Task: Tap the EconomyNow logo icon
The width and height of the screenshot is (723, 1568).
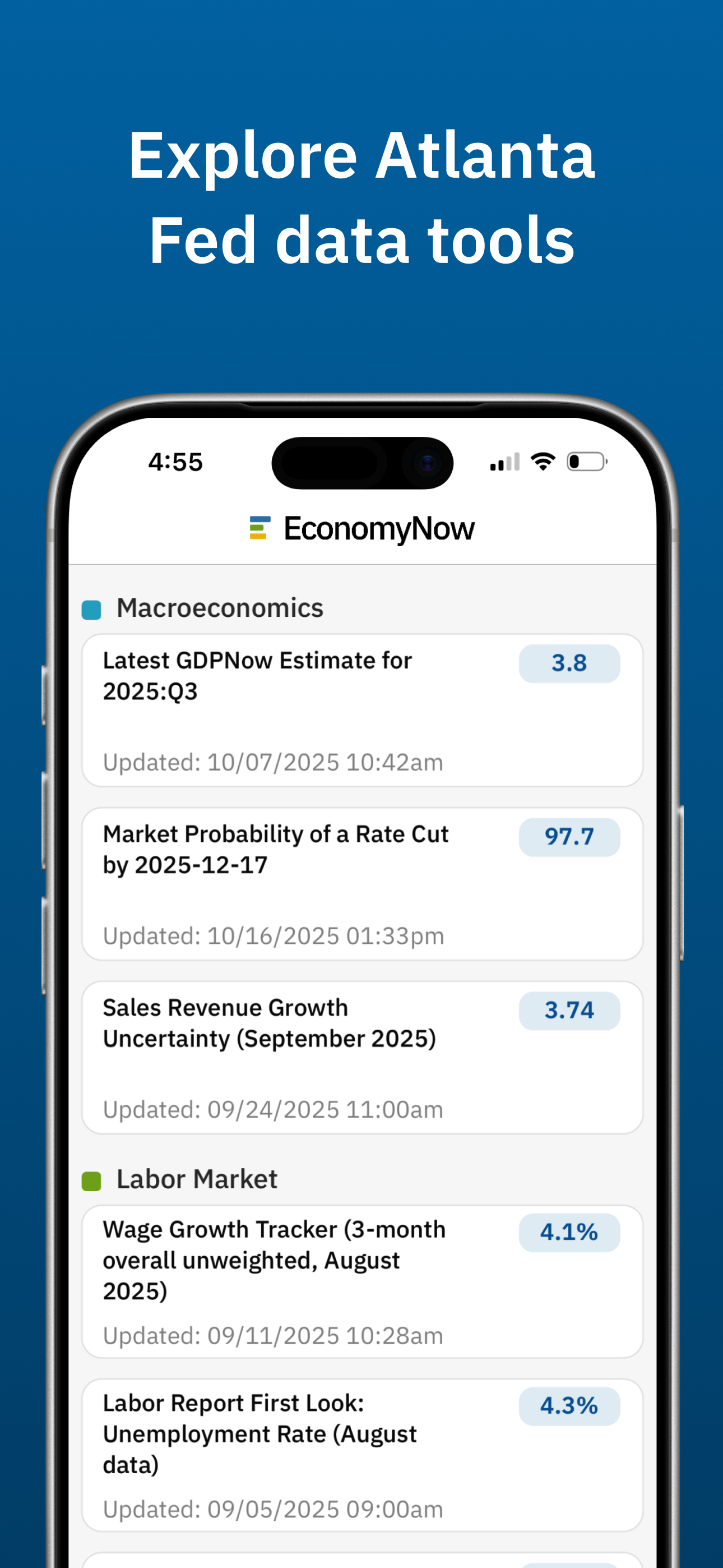Action: coord(258,528)
